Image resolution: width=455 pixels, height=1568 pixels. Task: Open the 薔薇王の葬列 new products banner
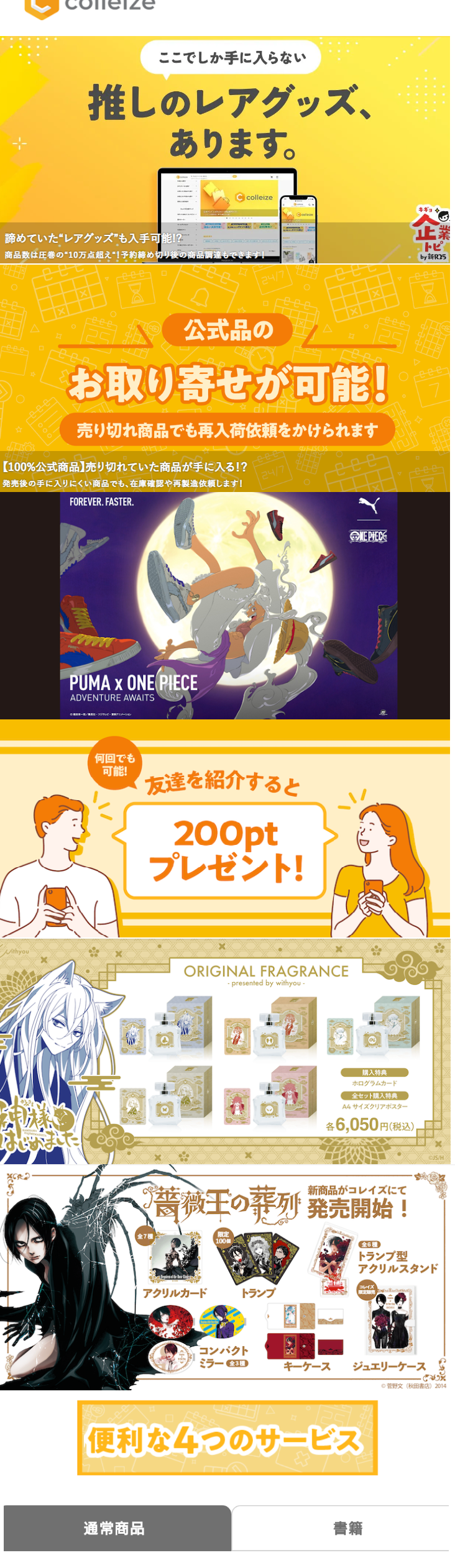tap(225, 1280)
